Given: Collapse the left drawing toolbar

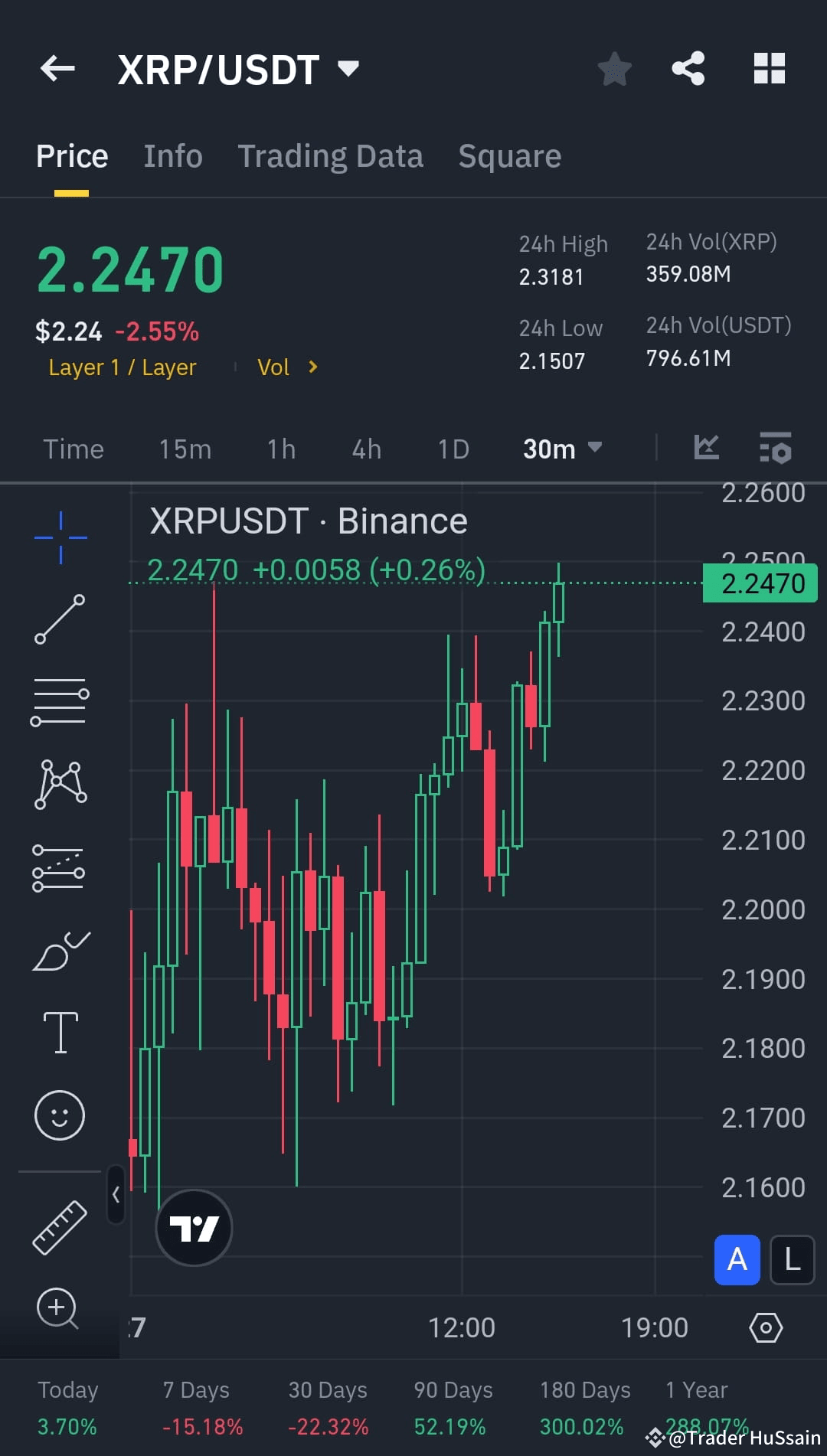Looking at the screenshot, I should pyautogui.click(x=116, y=1194).
